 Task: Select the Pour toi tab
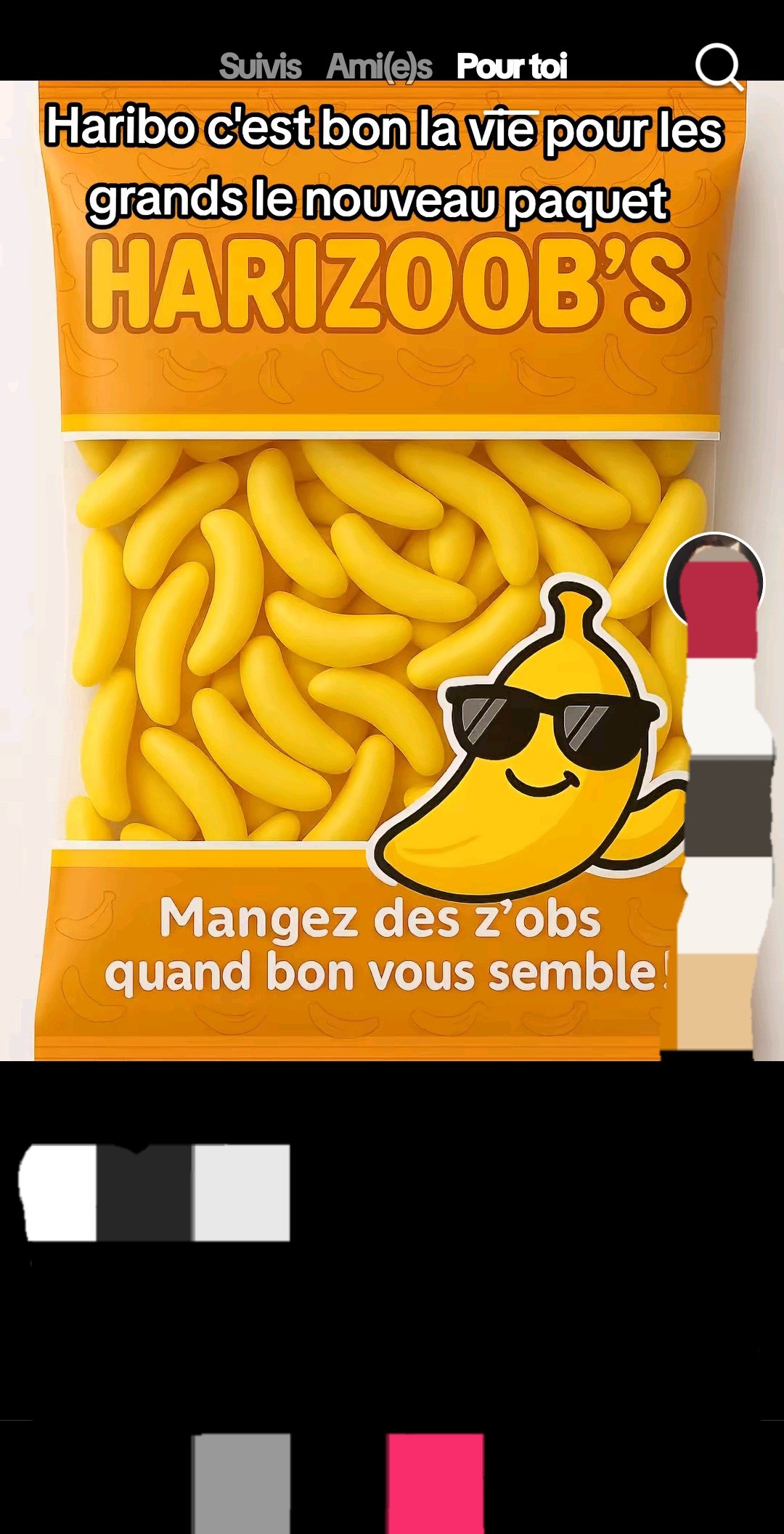coord(512,66)
